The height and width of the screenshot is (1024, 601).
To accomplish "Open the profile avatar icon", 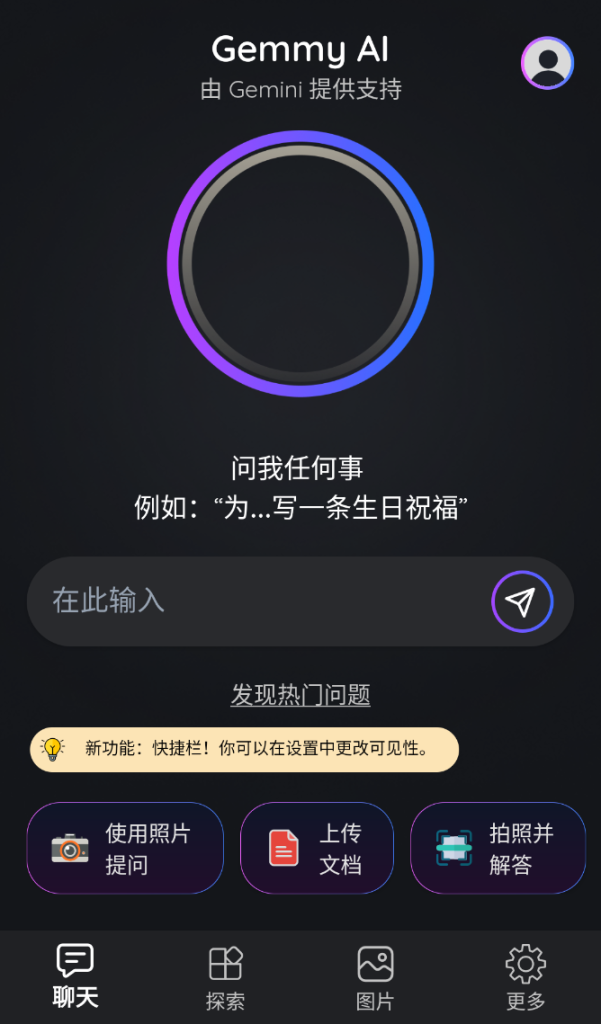I will 547,63.
